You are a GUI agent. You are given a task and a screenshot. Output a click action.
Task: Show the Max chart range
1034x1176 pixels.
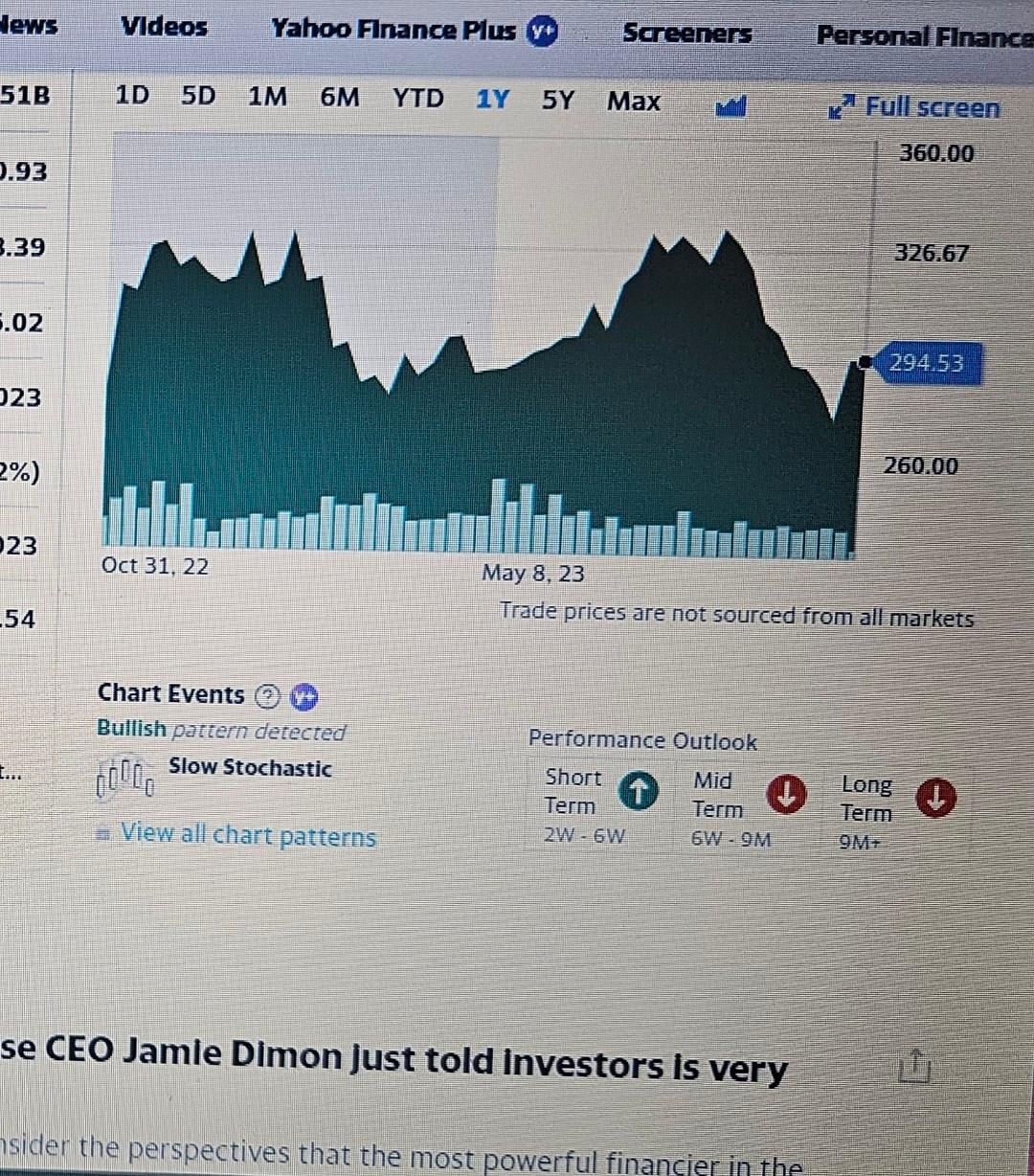click(x=633, y=101)
